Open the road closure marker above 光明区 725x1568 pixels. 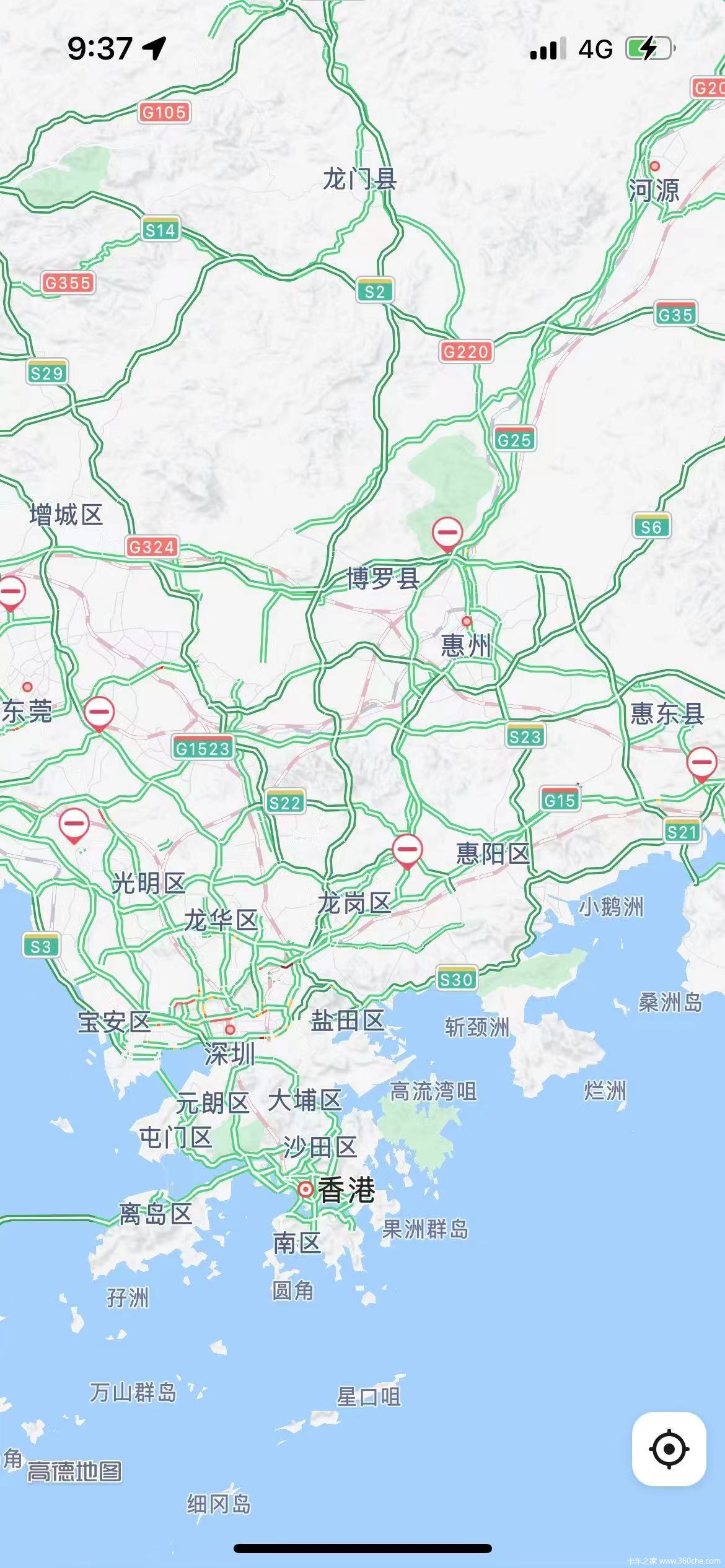(74, 824)
